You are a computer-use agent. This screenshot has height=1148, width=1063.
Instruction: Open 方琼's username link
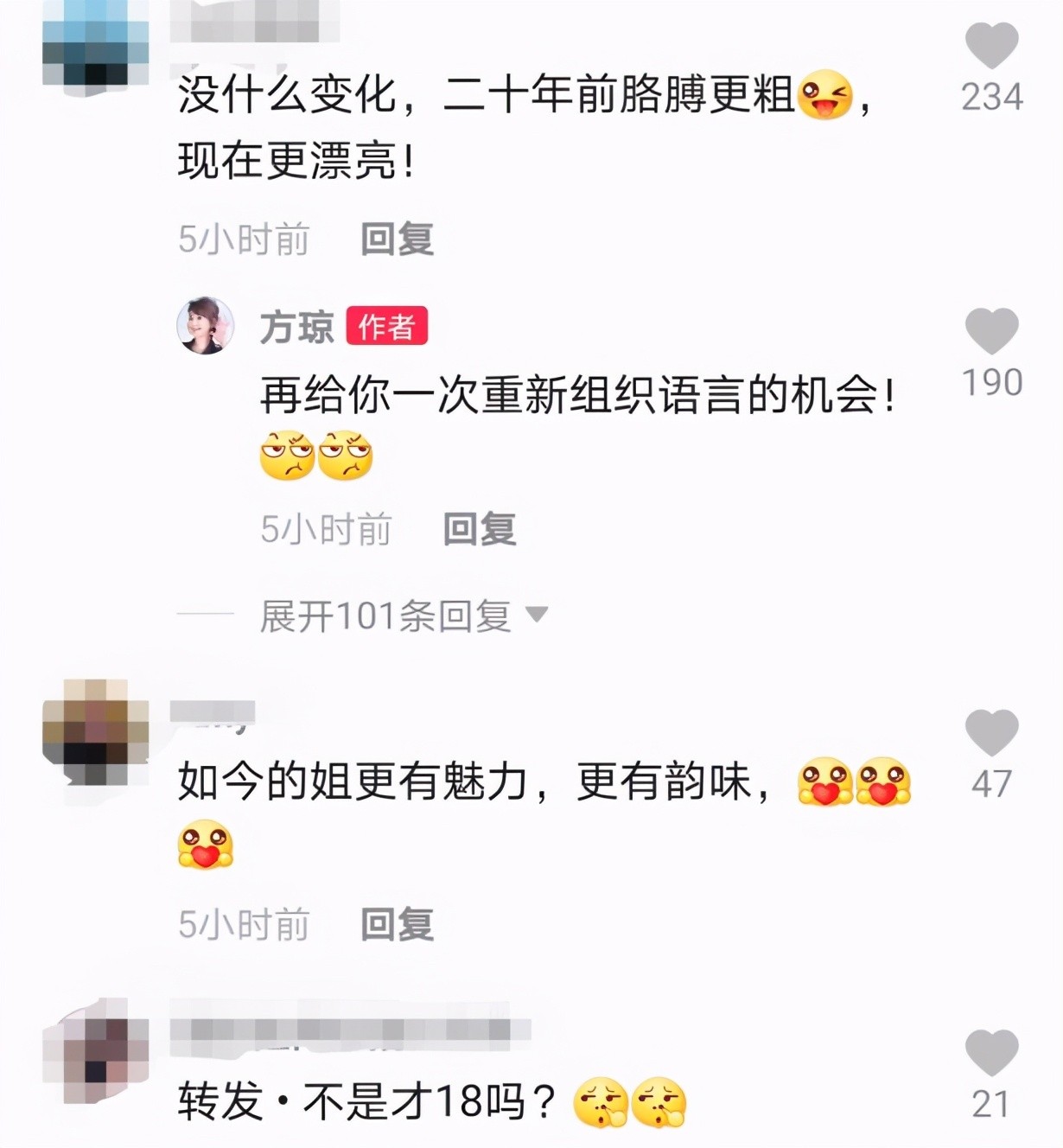coord(296,328)
